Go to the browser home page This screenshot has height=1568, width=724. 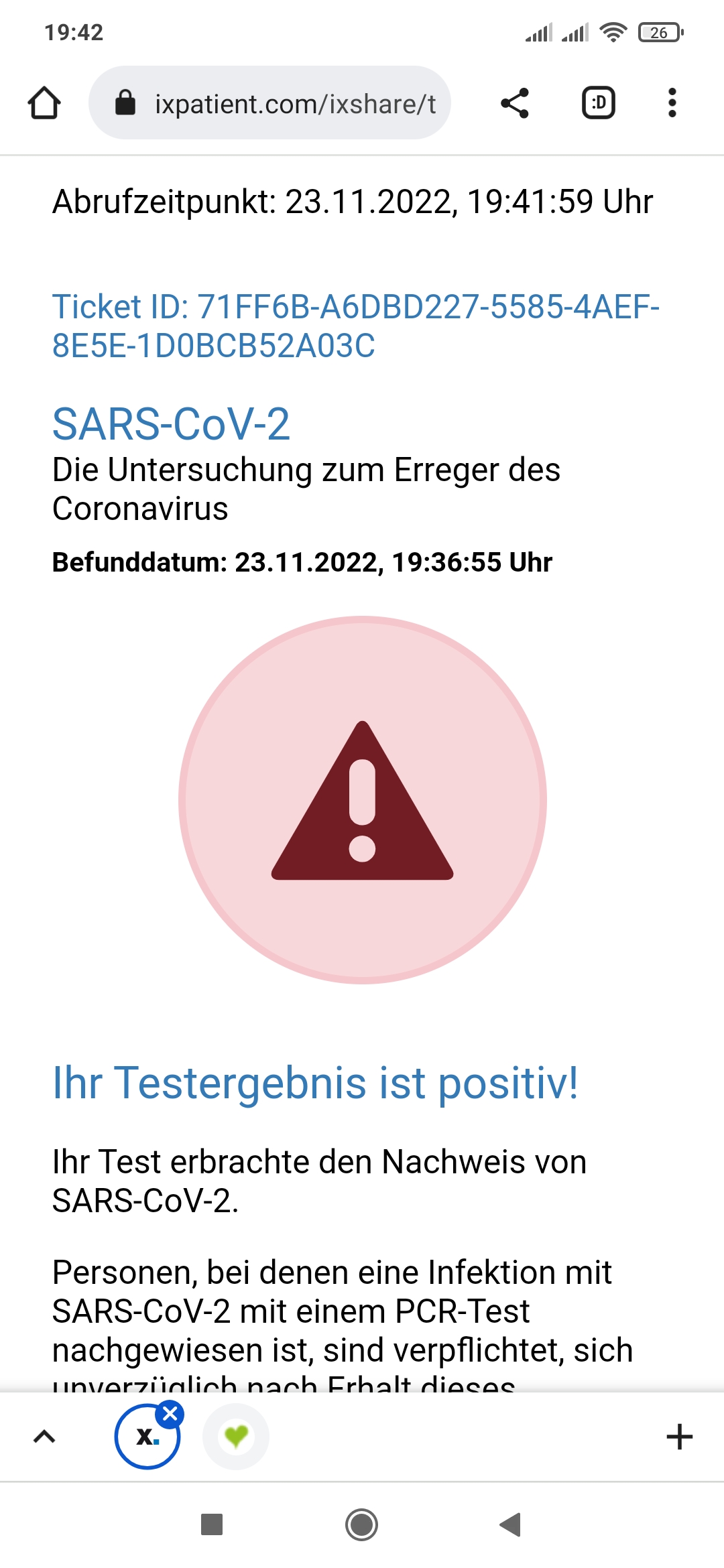(x=44, y=103)
